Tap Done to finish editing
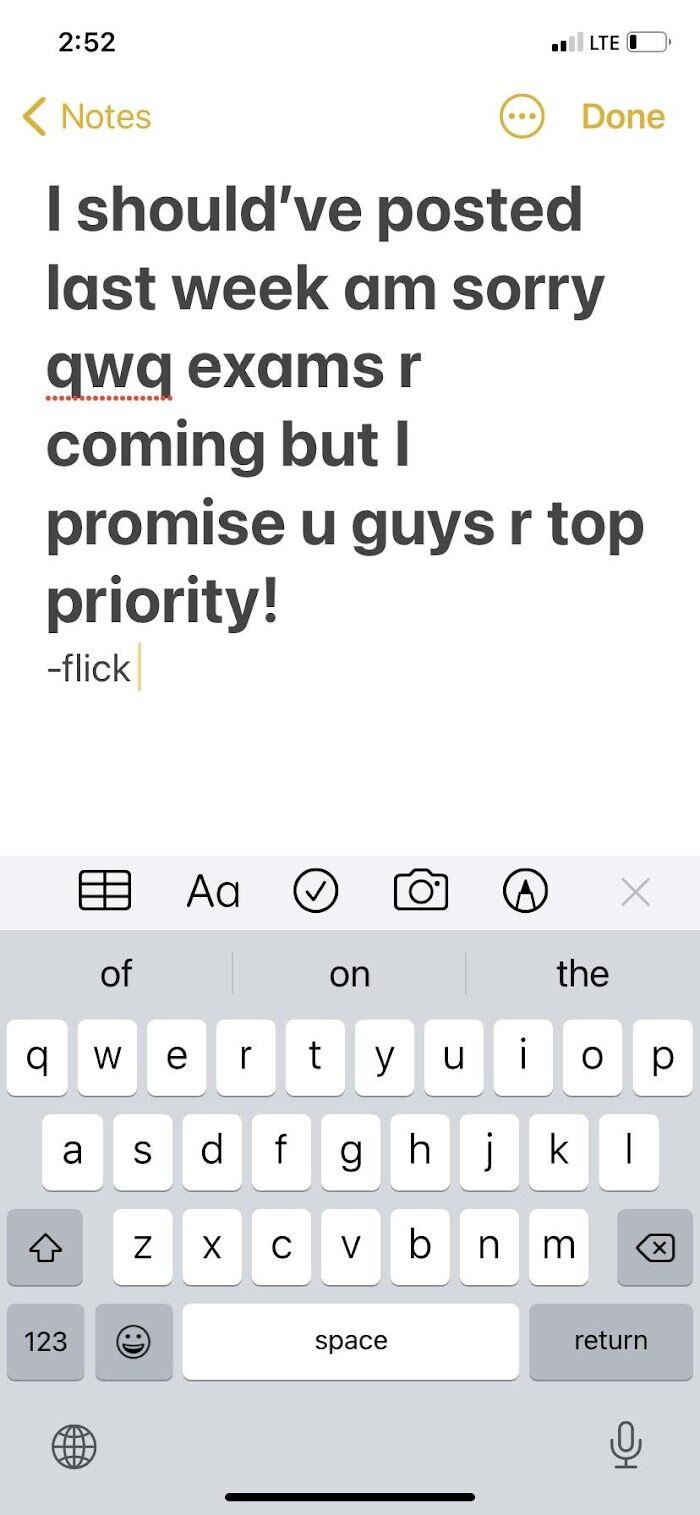Viewport: 700px width, 1515px height. 622,117
